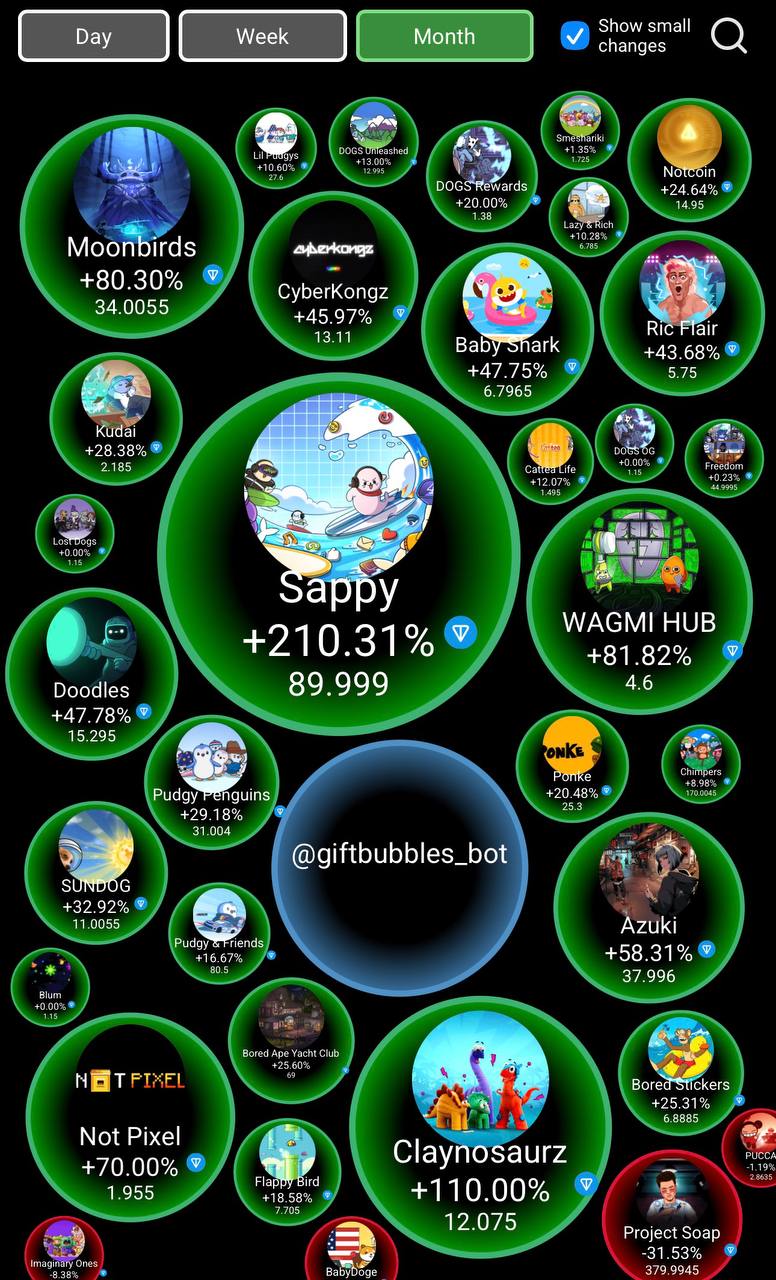Switch to the Week timeframe
Viewport: 776px width, 1280px height.
[262, 36]
